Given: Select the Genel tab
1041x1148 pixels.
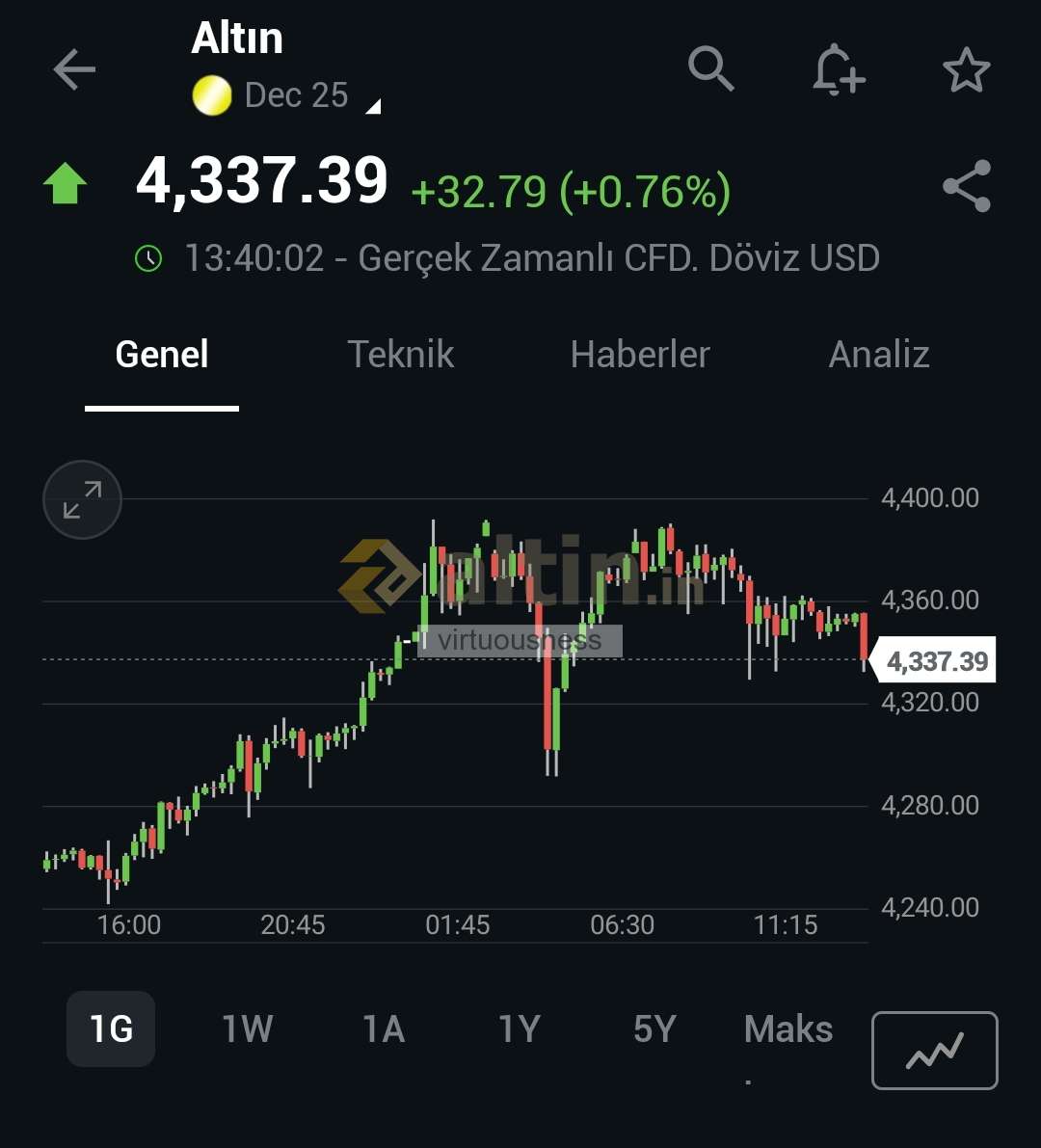Looking at the screenshot, I should (162, 355).
